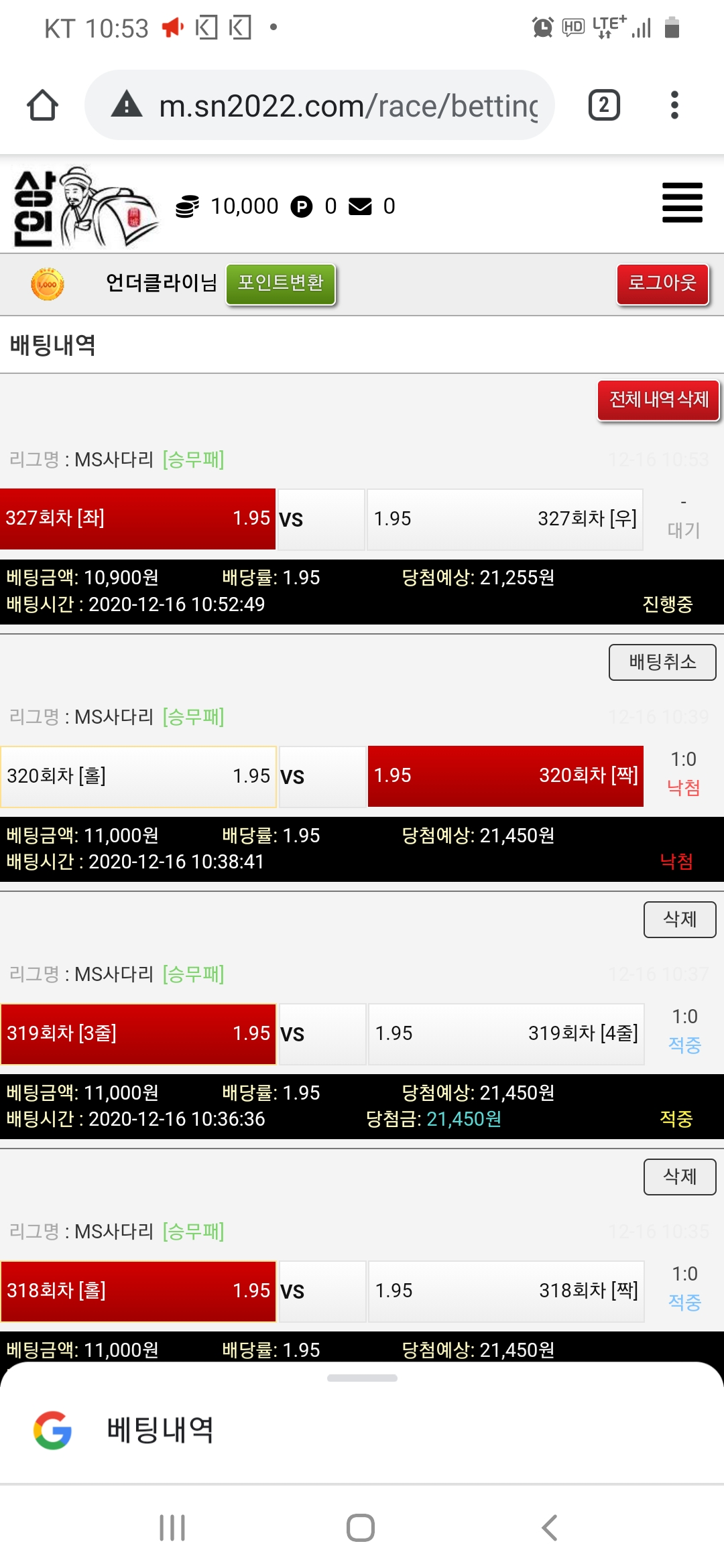
Task: Open the mail envelope icon
Action: tap(360, 206)
